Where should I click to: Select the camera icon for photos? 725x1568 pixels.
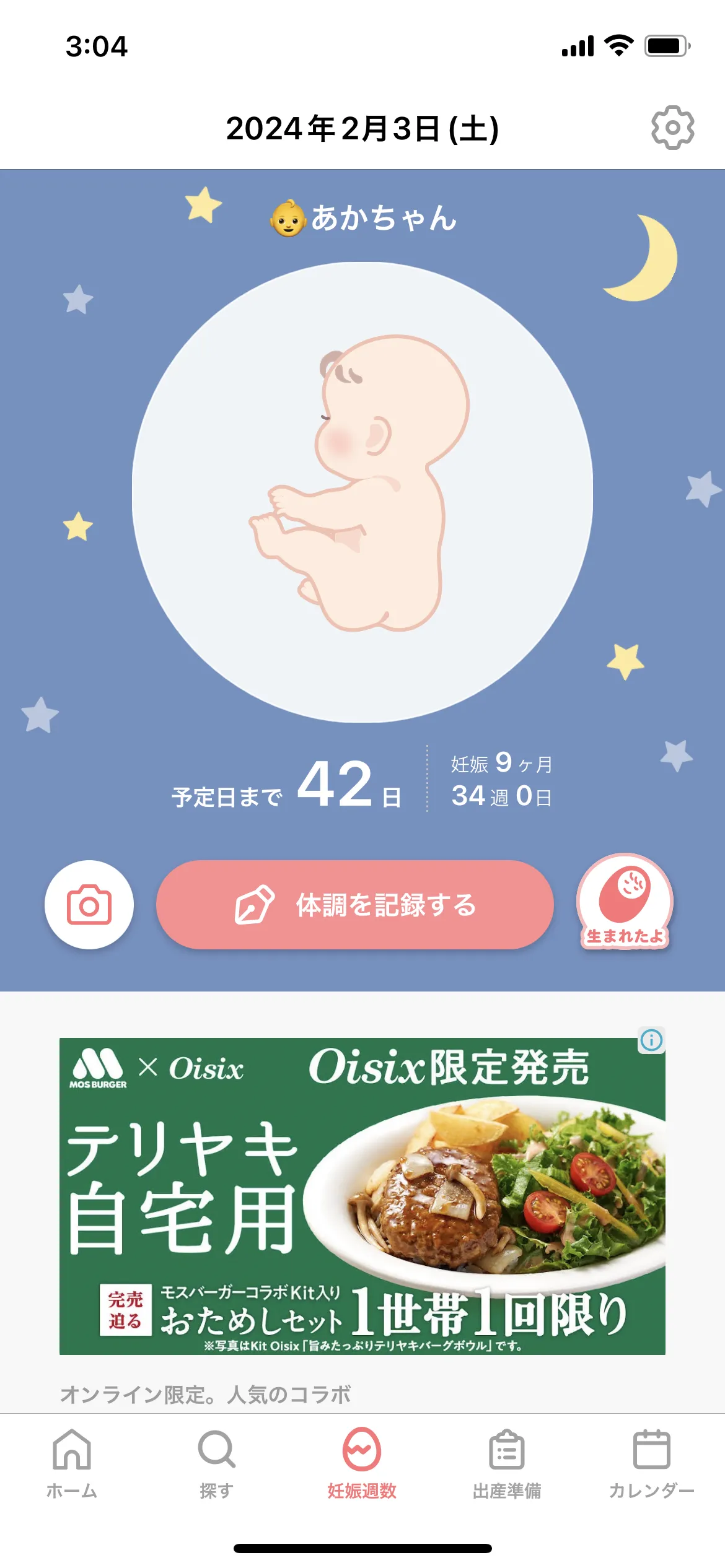point(89,904)
